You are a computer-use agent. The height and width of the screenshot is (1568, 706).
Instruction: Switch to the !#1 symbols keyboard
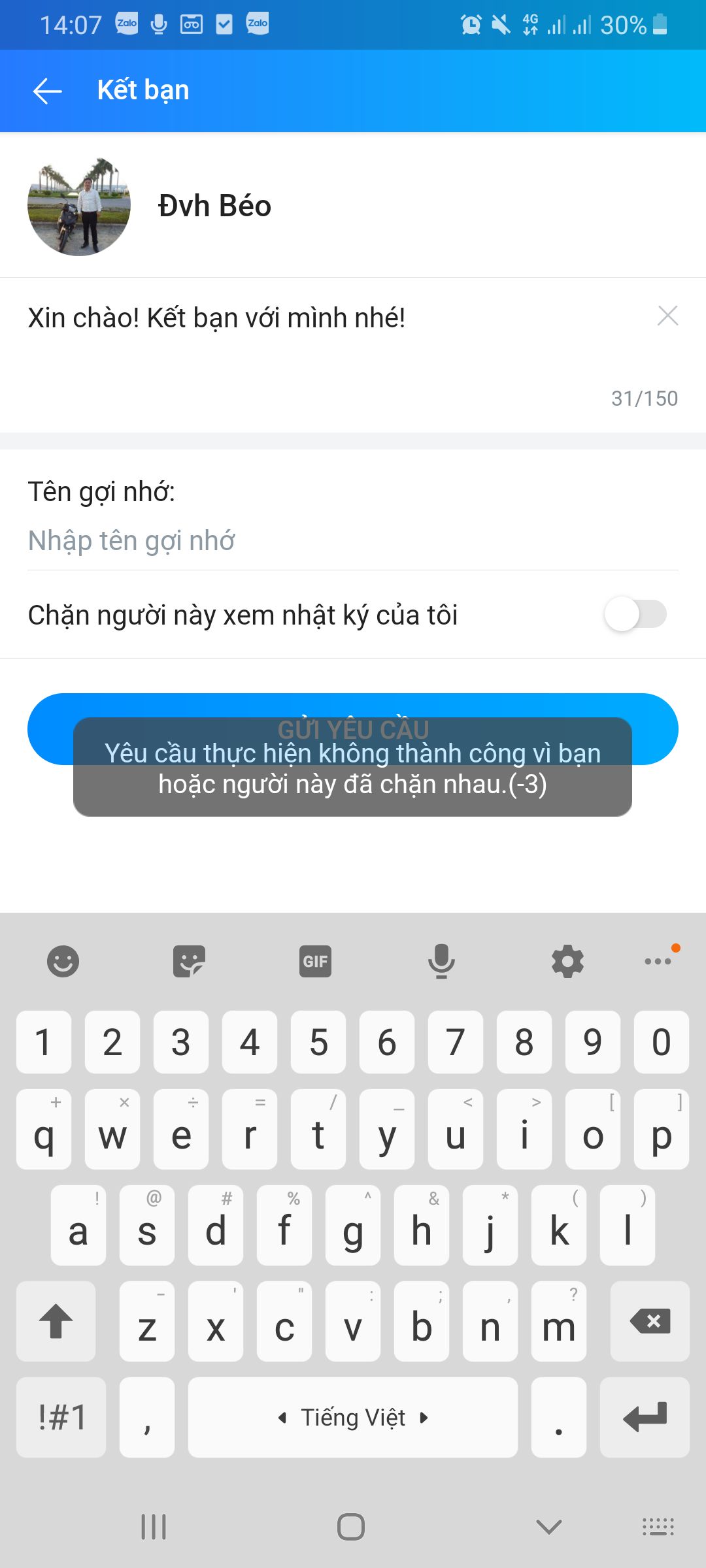[x=61, y=1417]
